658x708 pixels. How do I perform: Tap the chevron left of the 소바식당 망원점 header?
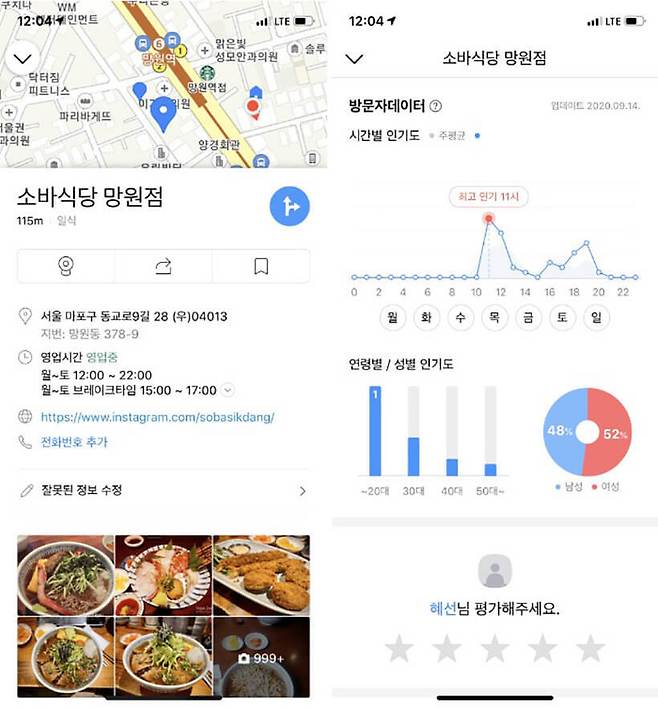353,59
